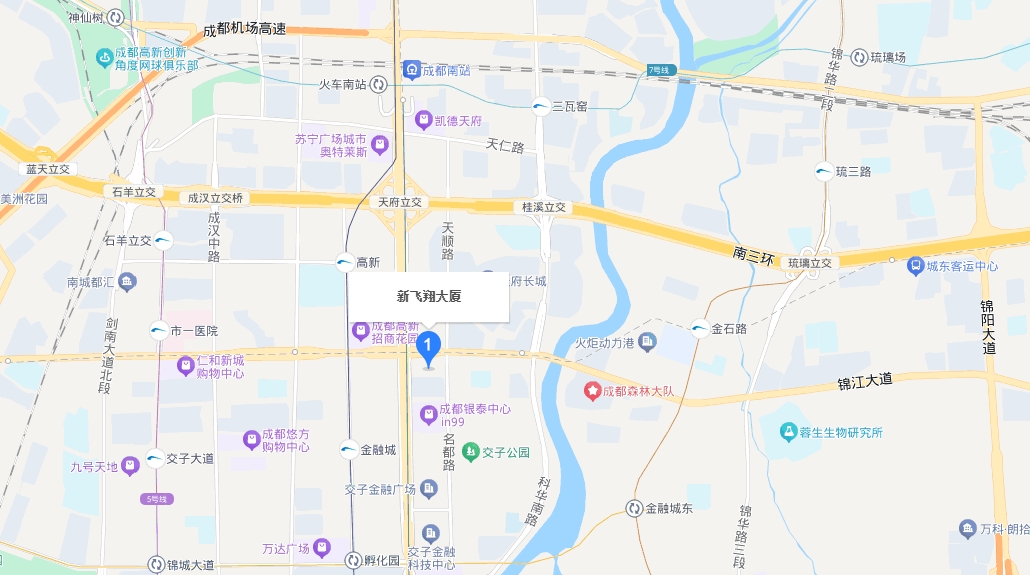Tap the 金融城 metro station icon
This screenshot has height=575, width=1030.
pyautogui.click(x=348, y=449)
